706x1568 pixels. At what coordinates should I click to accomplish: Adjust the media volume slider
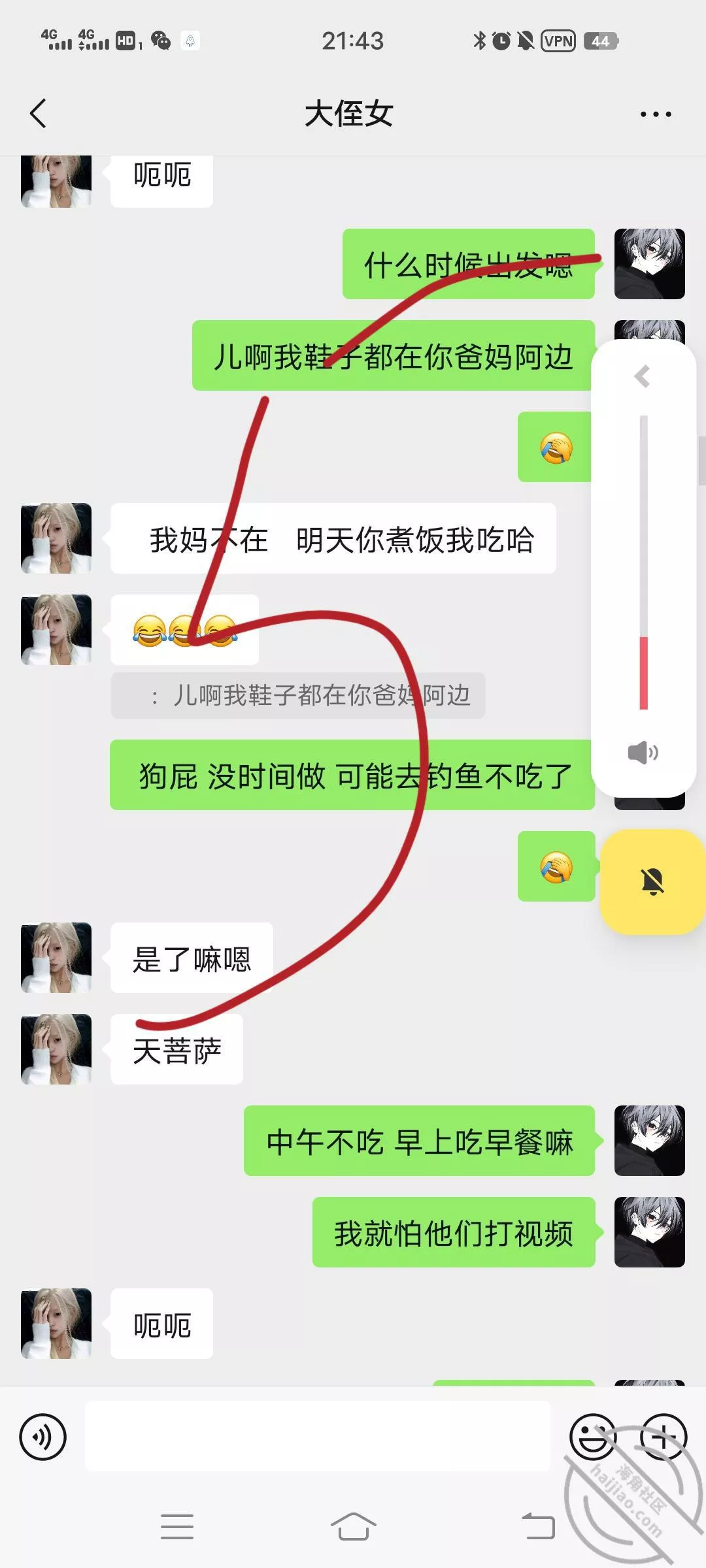(643, 562)
